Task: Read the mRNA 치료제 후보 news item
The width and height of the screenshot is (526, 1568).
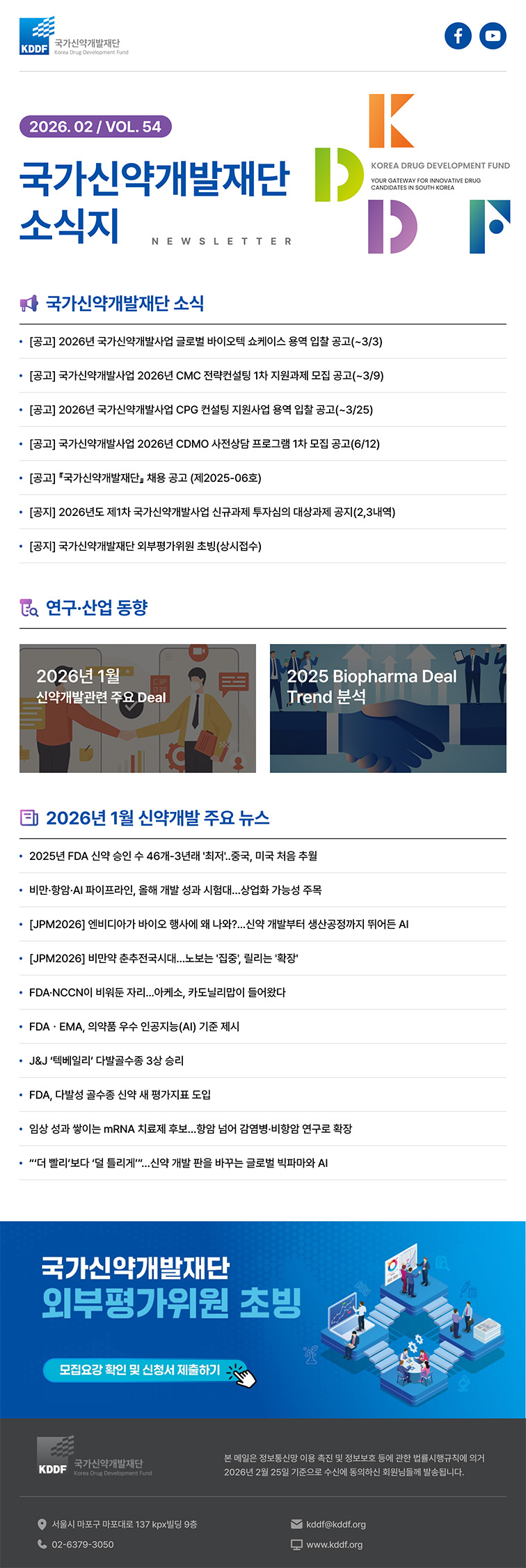Action: point(191,1129)
